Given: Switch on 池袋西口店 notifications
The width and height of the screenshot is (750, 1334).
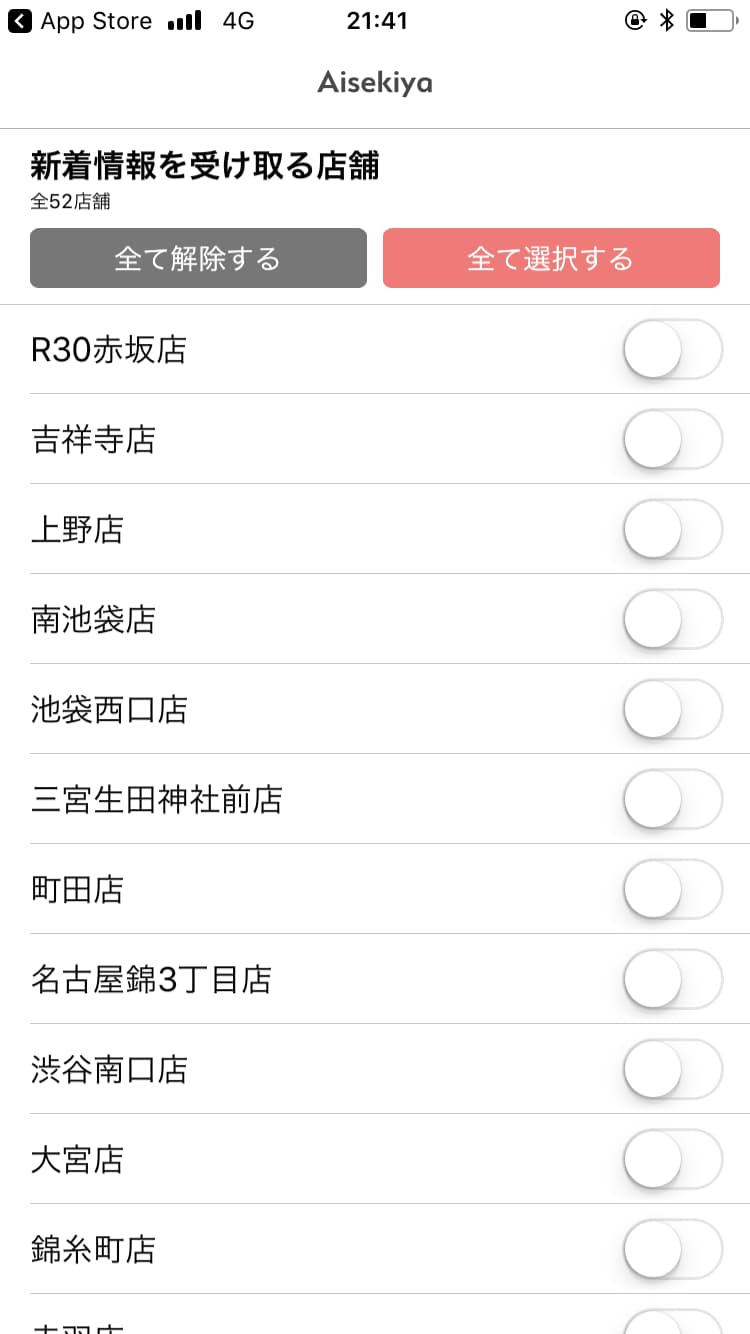Looking at the screenshot, I should pos(673,709).
